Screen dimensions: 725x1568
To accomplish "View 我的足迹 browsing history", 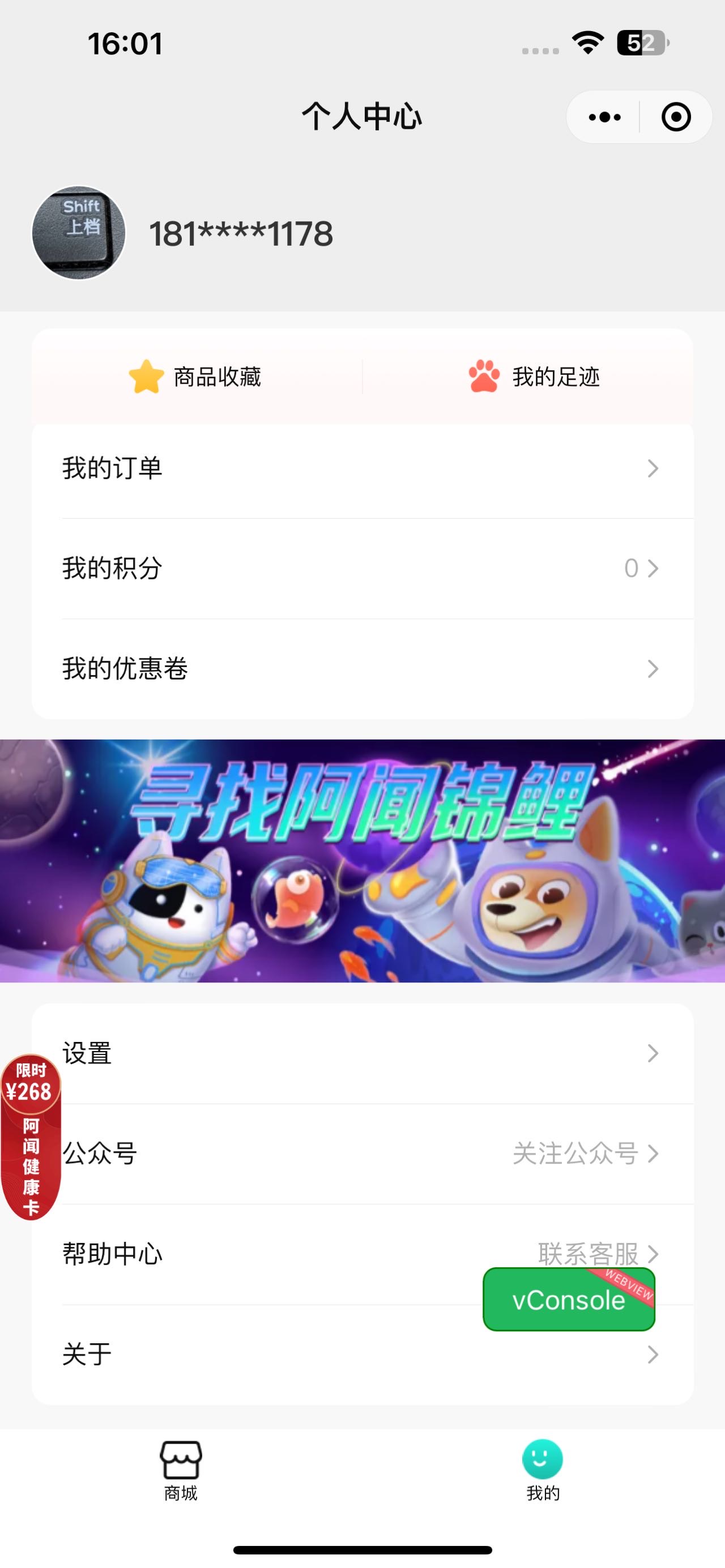I will (534, 377).
